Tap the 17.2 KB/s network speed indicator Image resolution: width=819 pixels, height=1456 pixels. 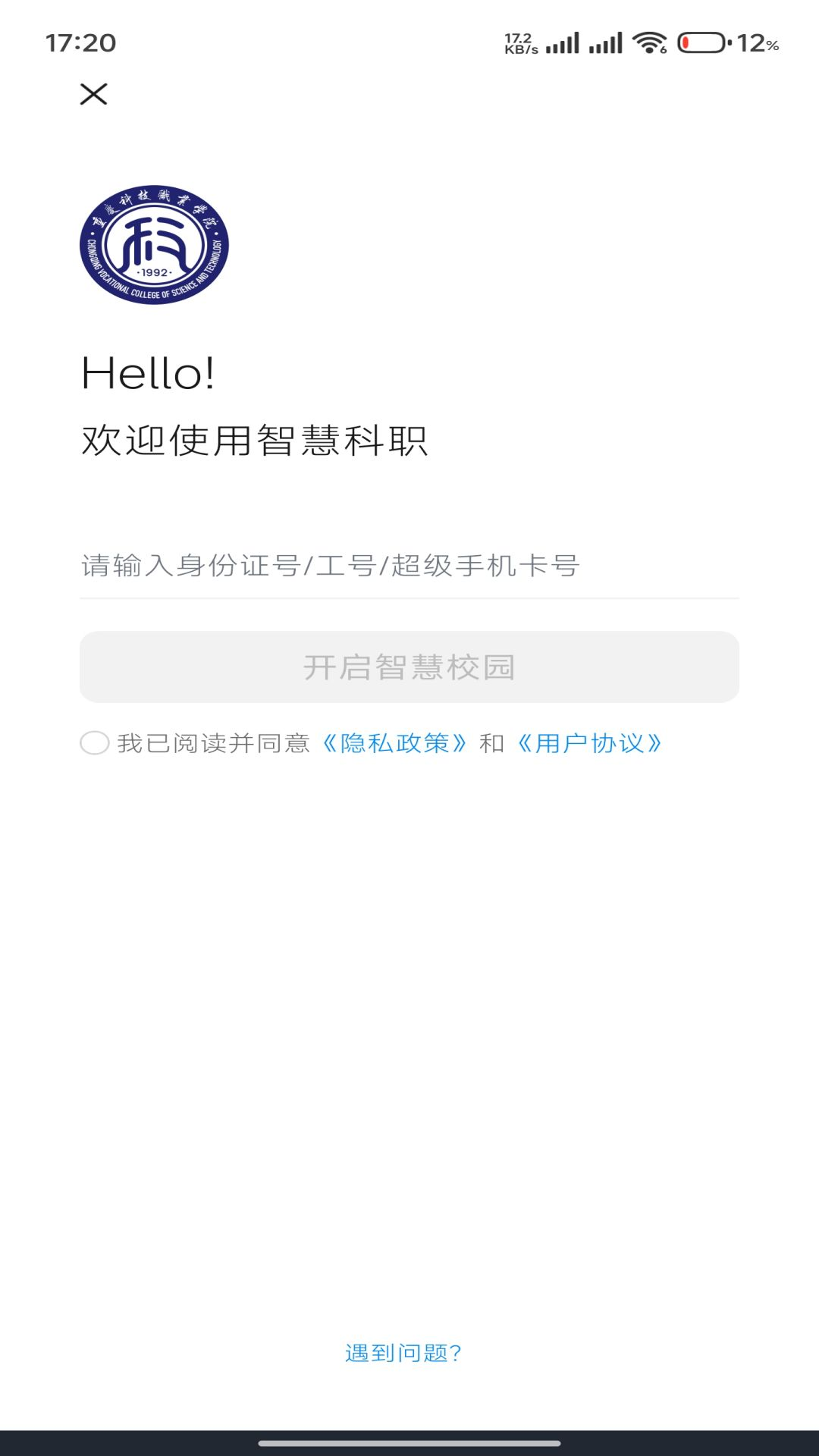pos(519,43)
